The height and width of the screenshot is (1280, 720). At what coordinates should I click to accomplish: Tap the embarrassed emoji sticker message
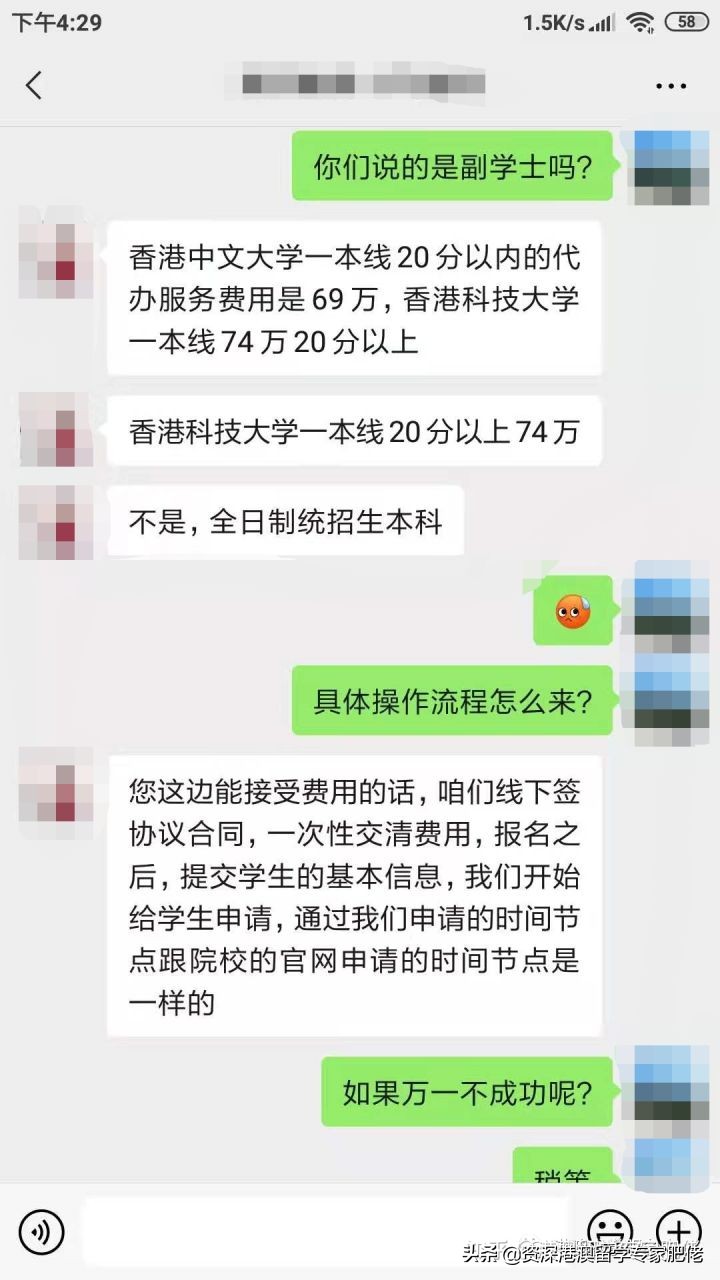(573, 610)
